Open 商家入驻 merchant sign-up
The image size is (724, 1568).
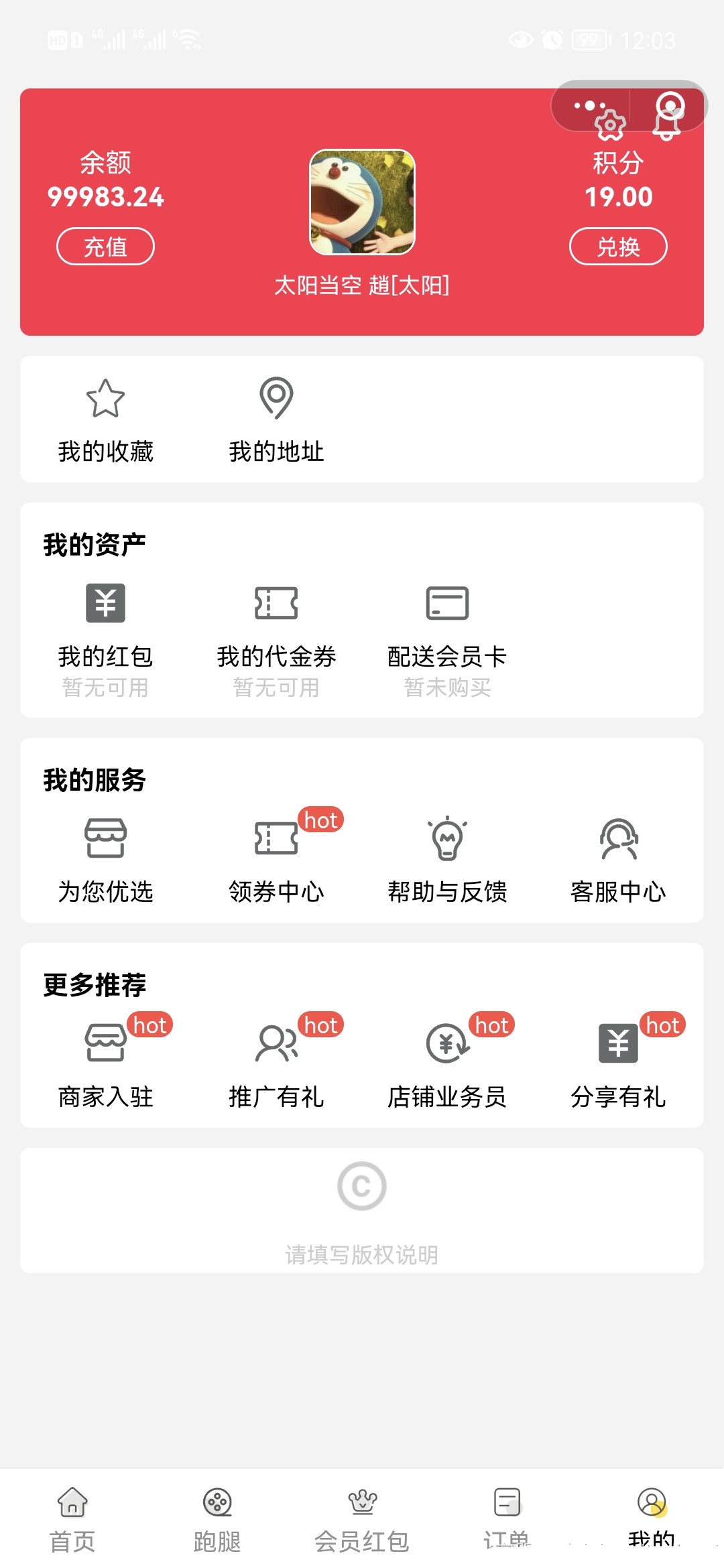point(105,1065)
